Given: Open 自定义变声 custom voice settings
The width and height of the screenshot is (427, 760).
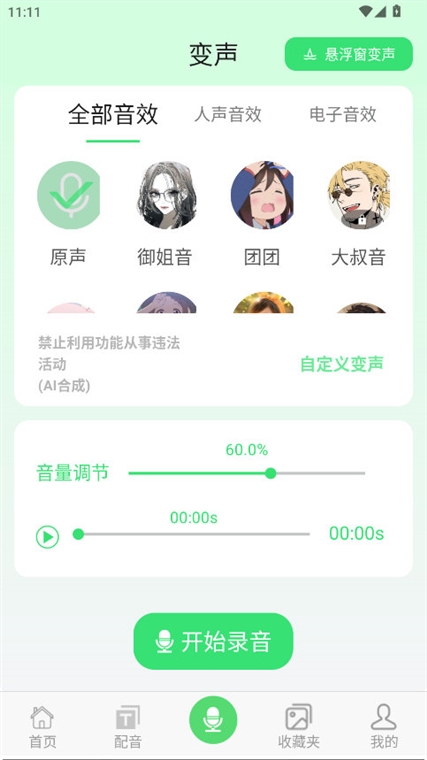Looking at the screenshot, I should (342, 364).
